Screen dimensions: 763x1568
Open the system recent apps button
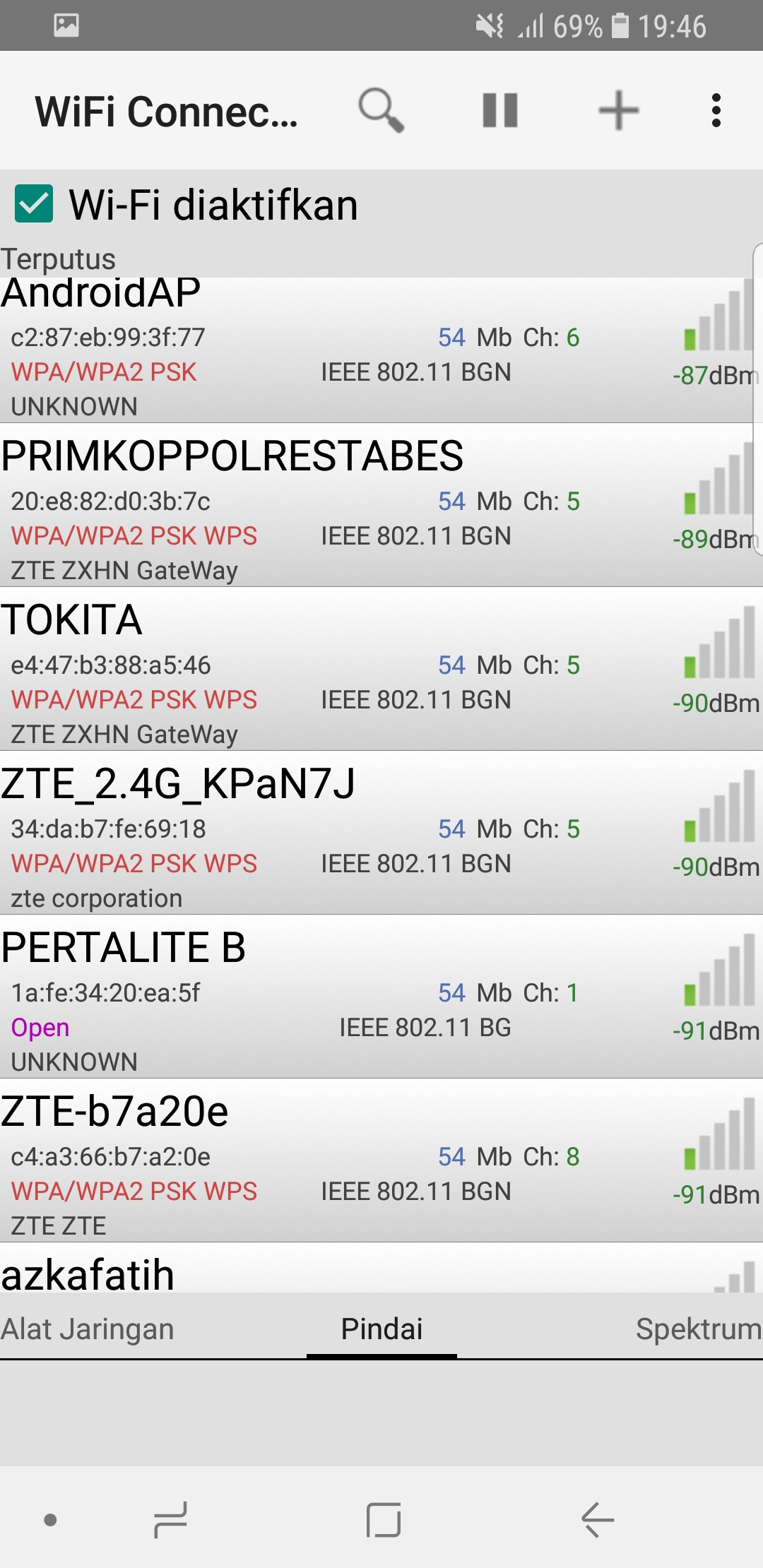[171, 1520]
